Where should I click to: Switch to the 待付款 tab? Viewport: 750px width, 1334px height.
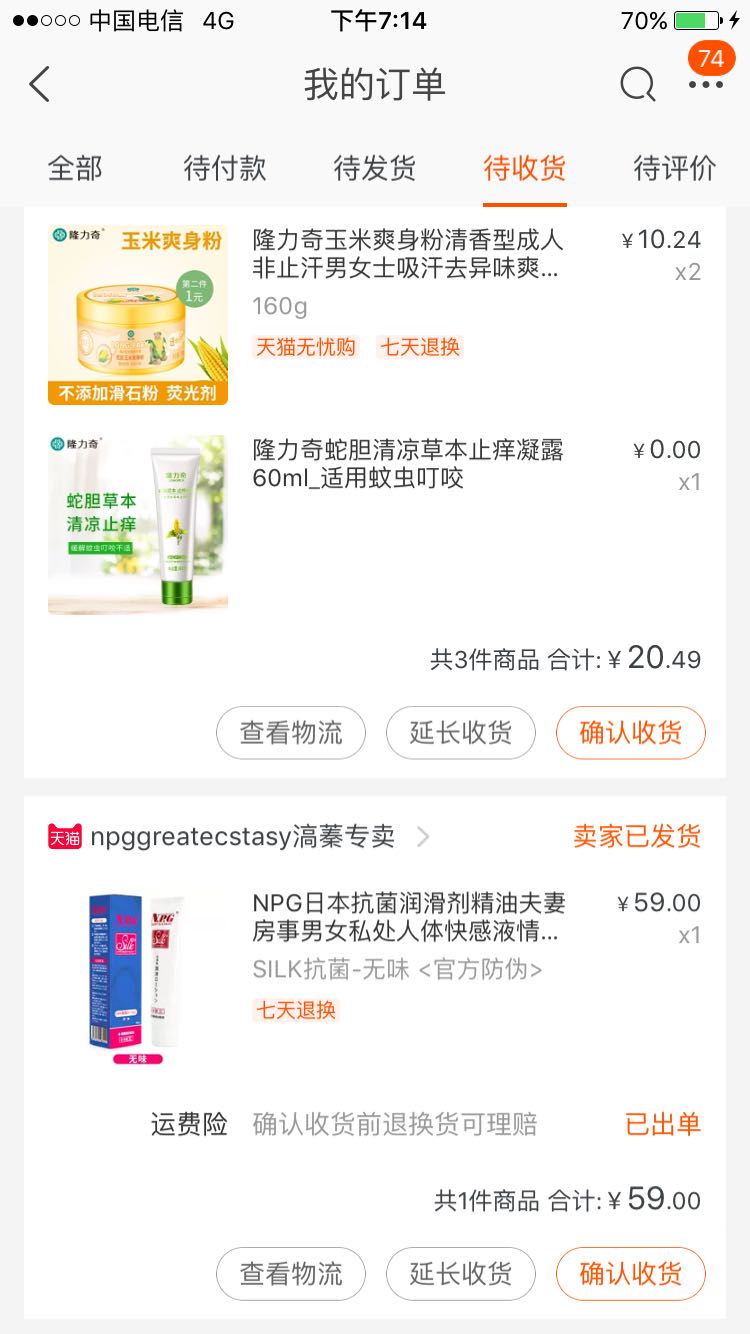click(225, 168)
